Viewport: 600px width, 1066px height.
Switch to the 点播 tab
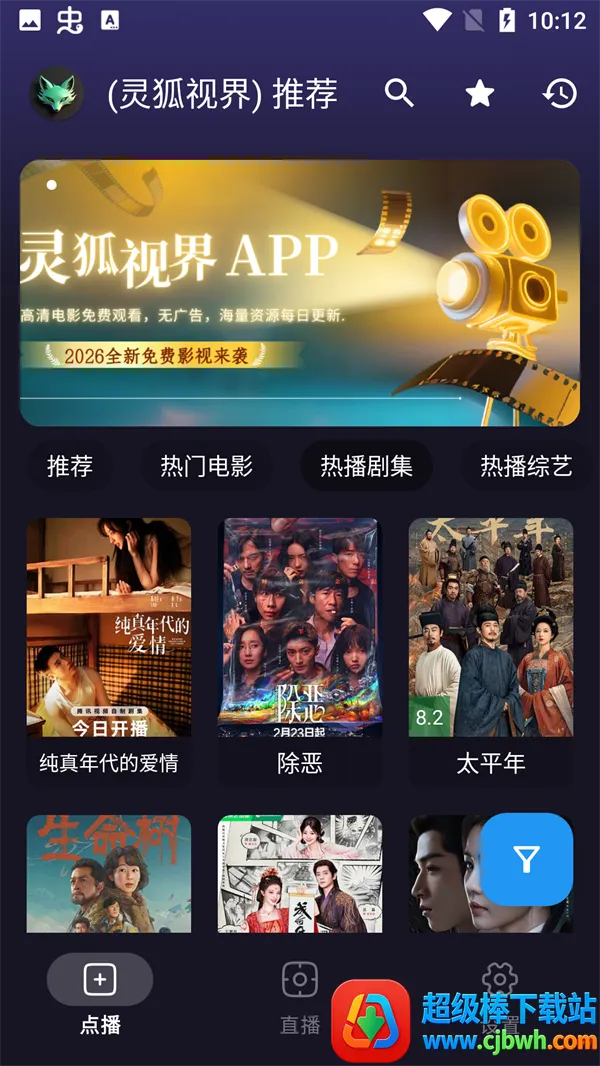click(x=100, y=993)
